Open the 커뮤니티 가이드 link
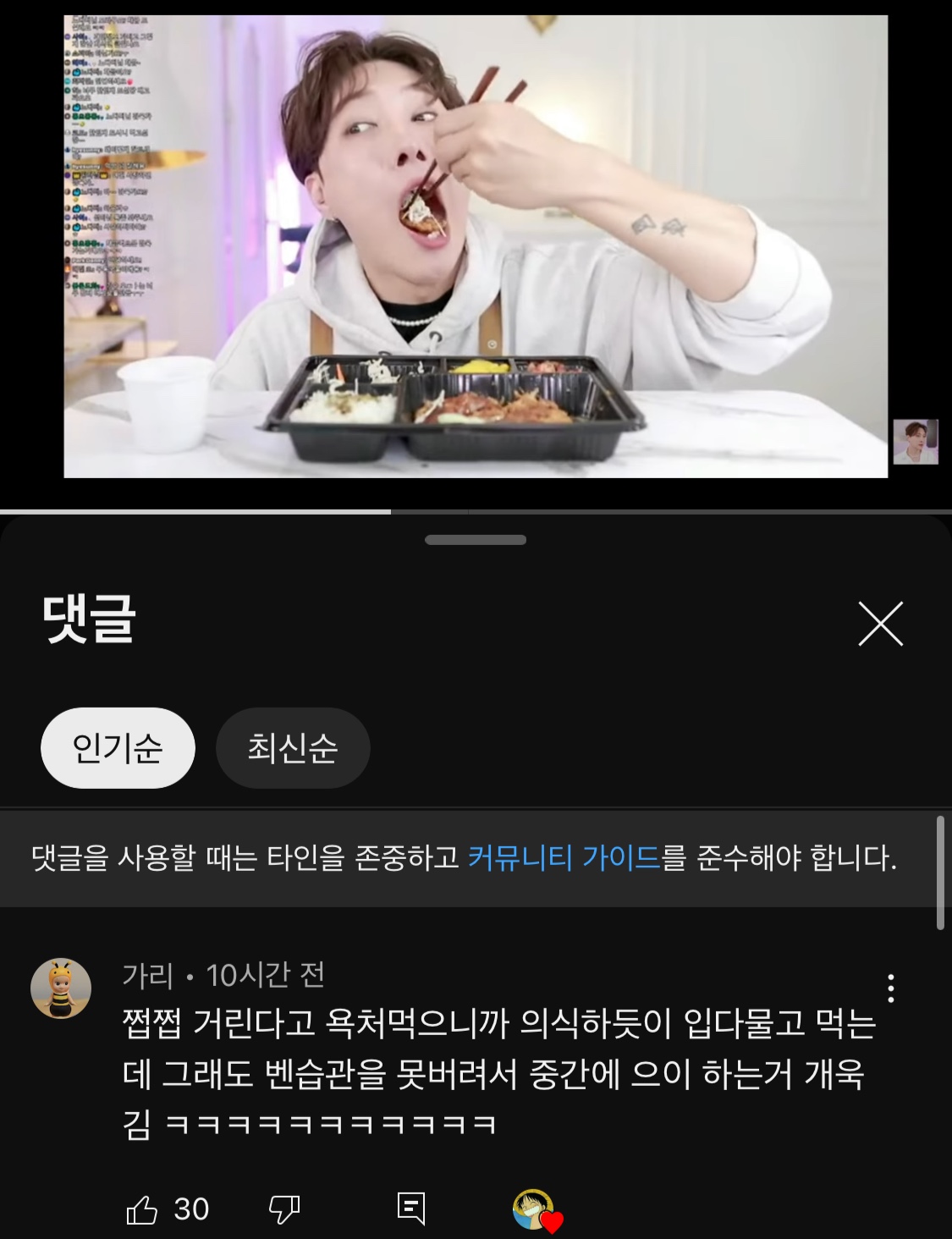952x1239 pixels. [564, 858]
